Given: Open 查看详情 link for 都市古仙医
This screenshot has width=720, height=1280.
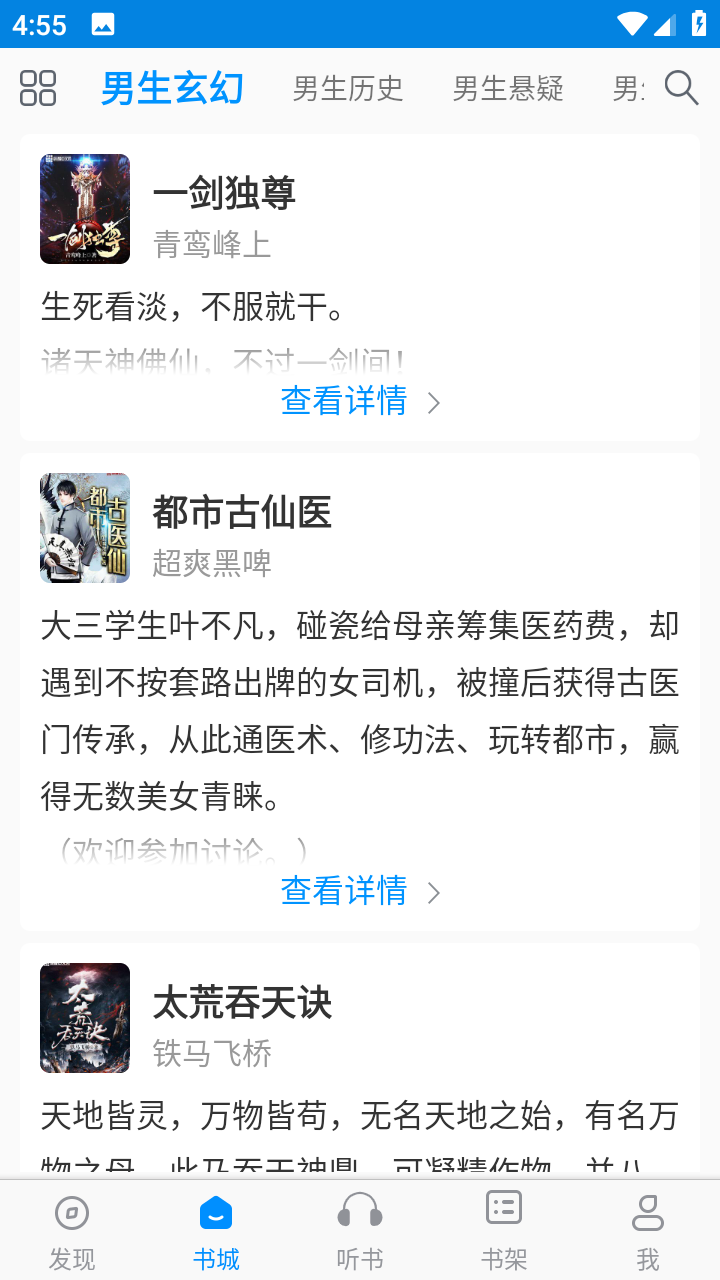Looking at the screenshot, I should (343, 890).
